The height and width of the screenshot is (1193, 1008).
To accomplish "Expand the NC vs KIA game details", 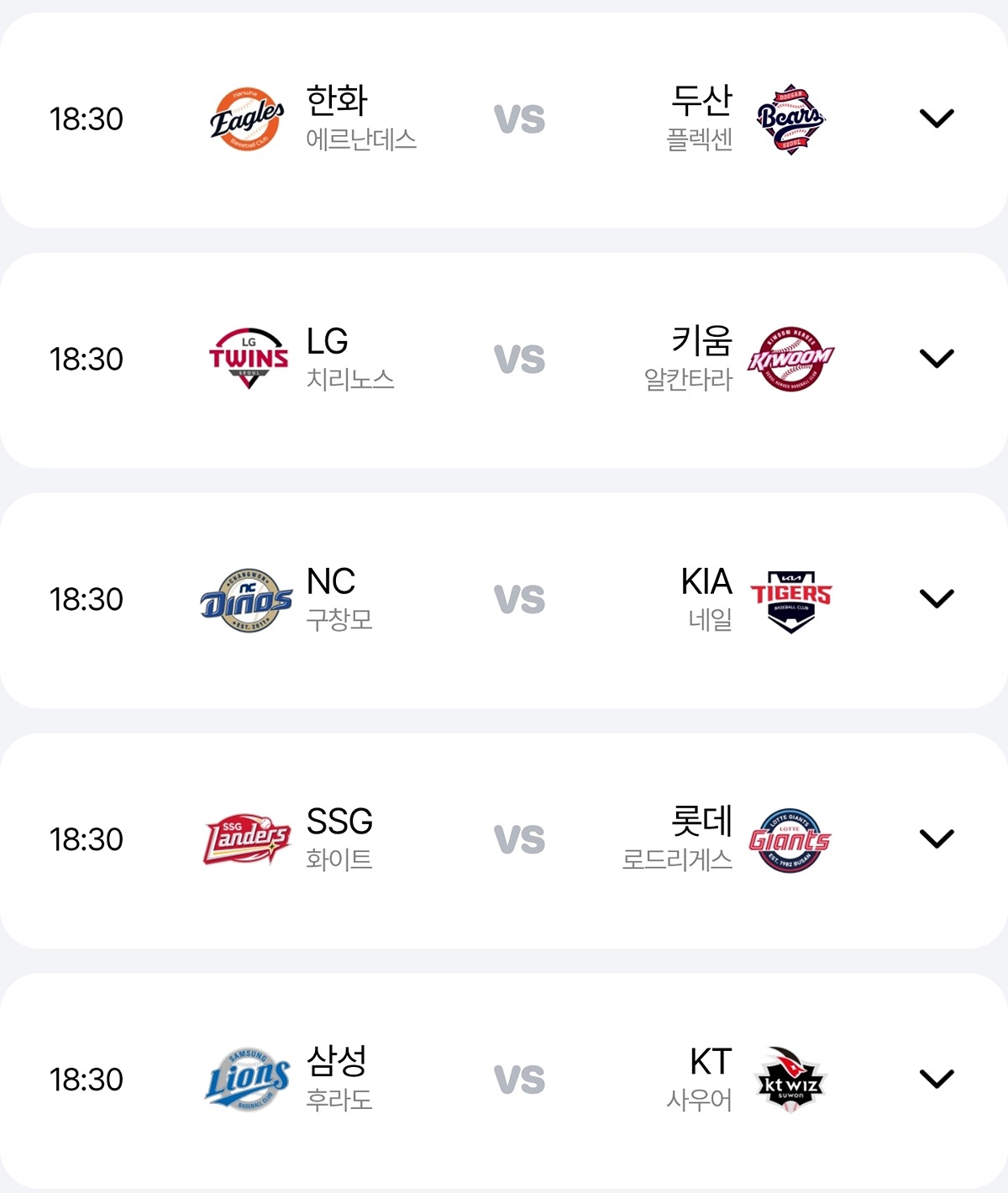I will click(x=936, y=598).
